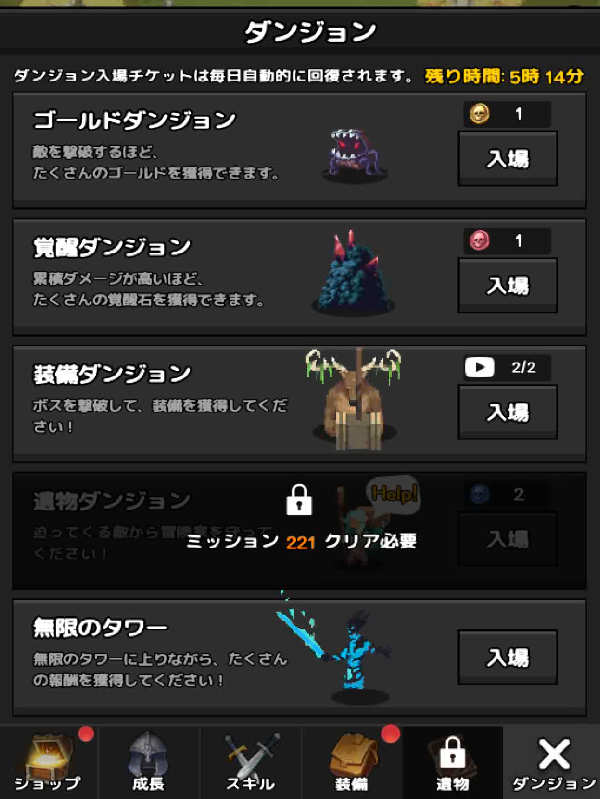Enter the 覚醒ダンジョン

(x=507, y=286)
